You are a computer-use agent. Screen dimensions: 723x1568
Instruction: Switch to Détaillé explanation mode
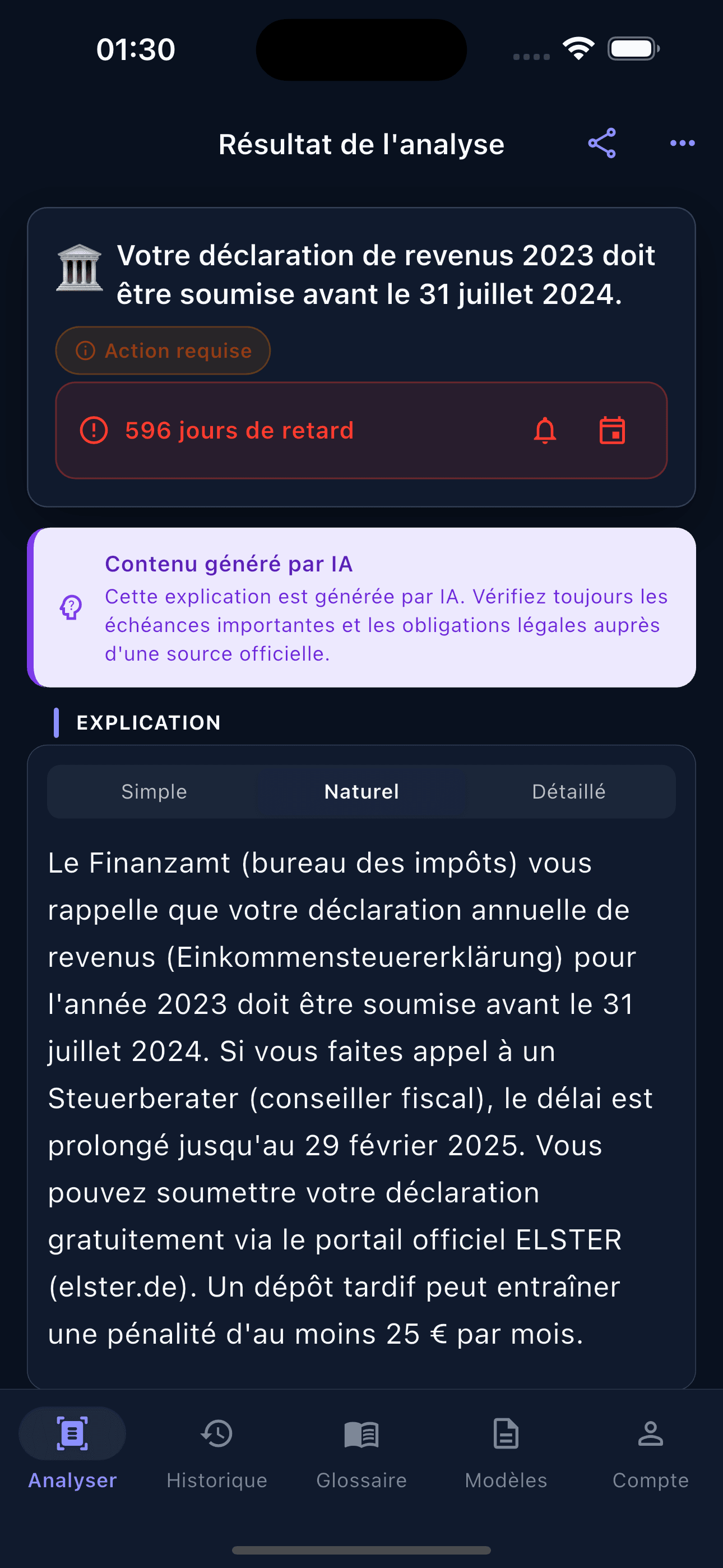(x=569, y=791)
